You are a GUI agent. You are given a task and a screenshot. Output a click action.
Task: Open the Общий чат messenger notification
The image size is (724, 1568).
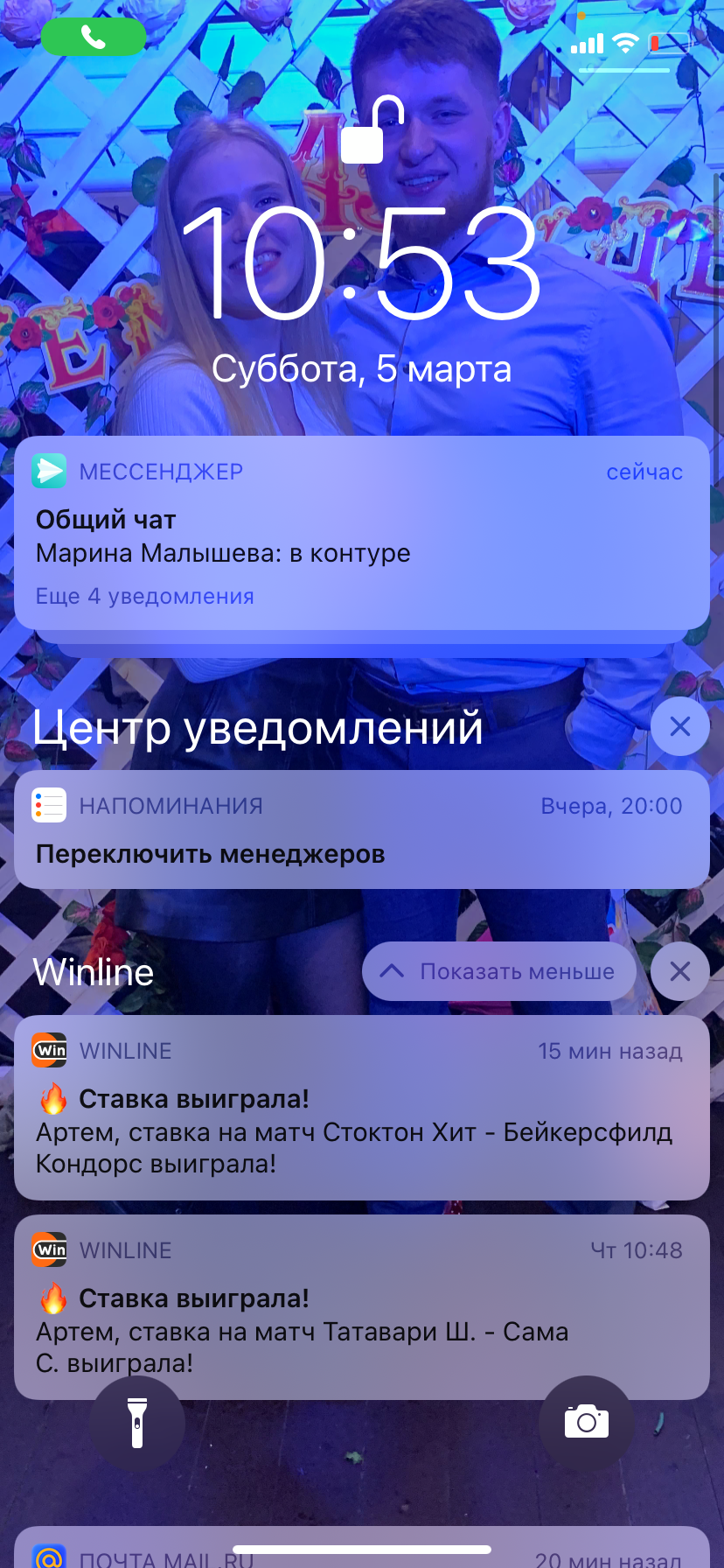coord(361,532)
